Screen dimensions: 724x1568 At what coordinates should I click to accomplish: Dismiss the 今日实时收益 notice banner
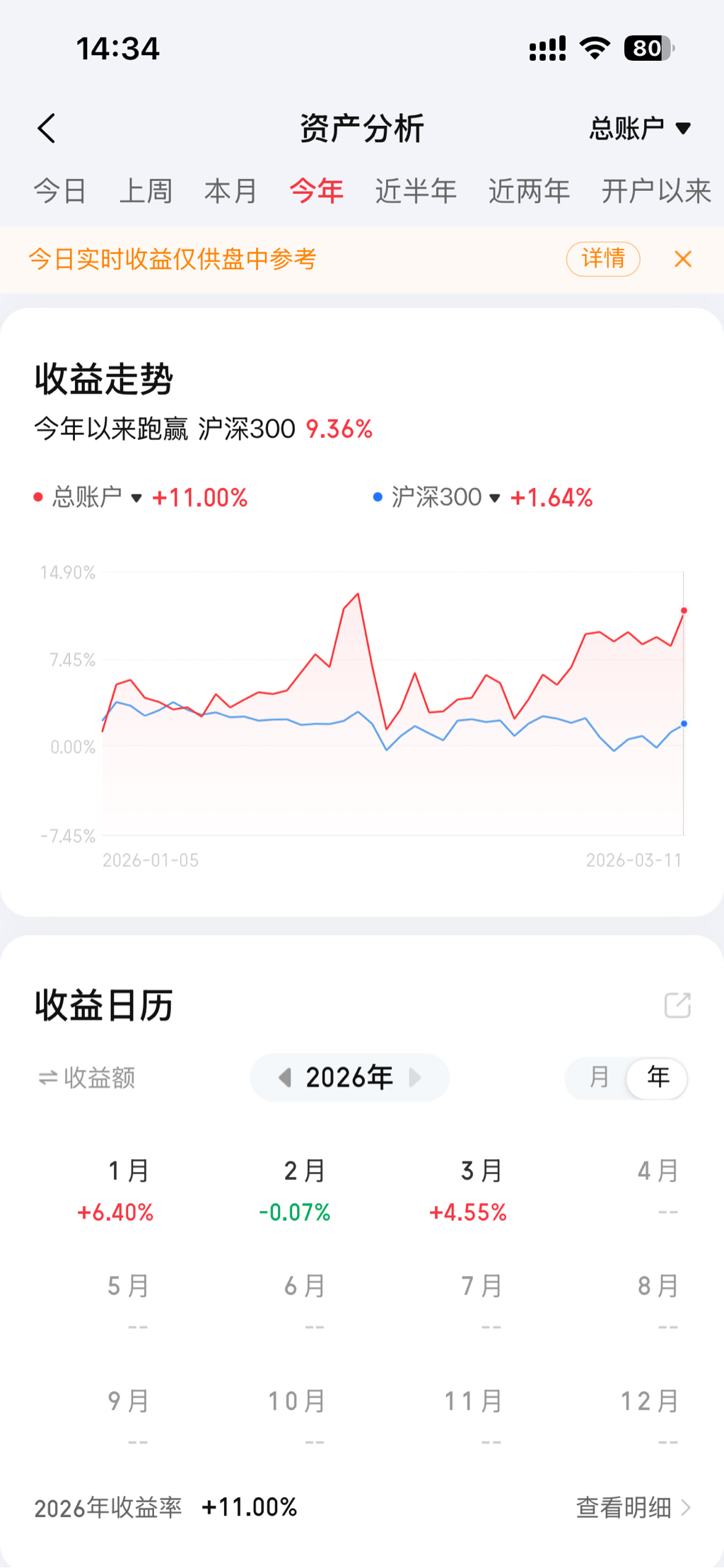point(683,259)
